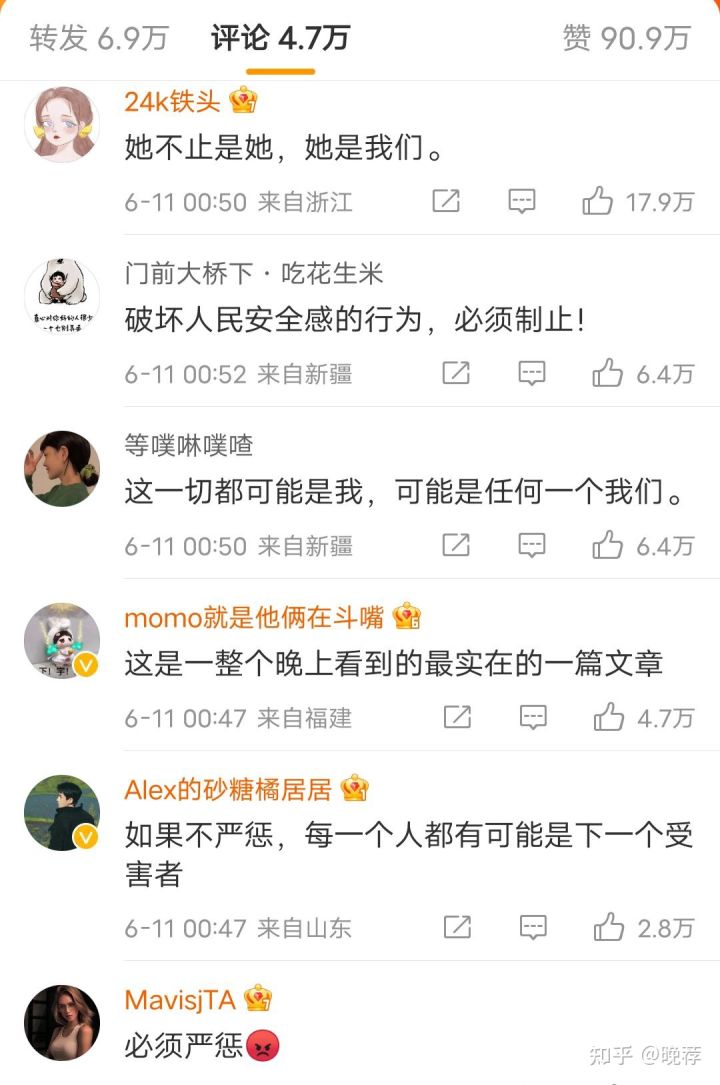720x1085 pixels.
Task: Reply to 门前大桥下·吃花生米's comment
Action: click(x=532, y=373)
